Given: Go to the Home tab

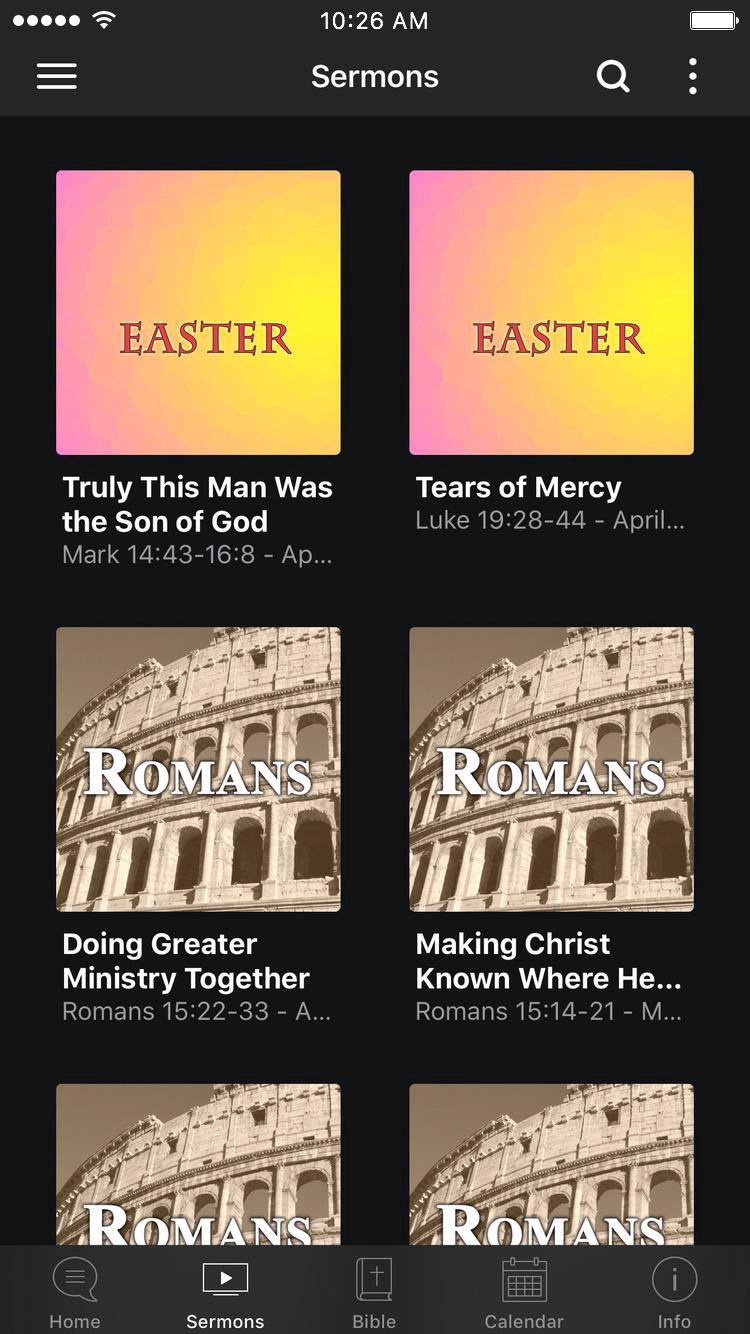Looking at the screenshot, I should [75, 1292].
